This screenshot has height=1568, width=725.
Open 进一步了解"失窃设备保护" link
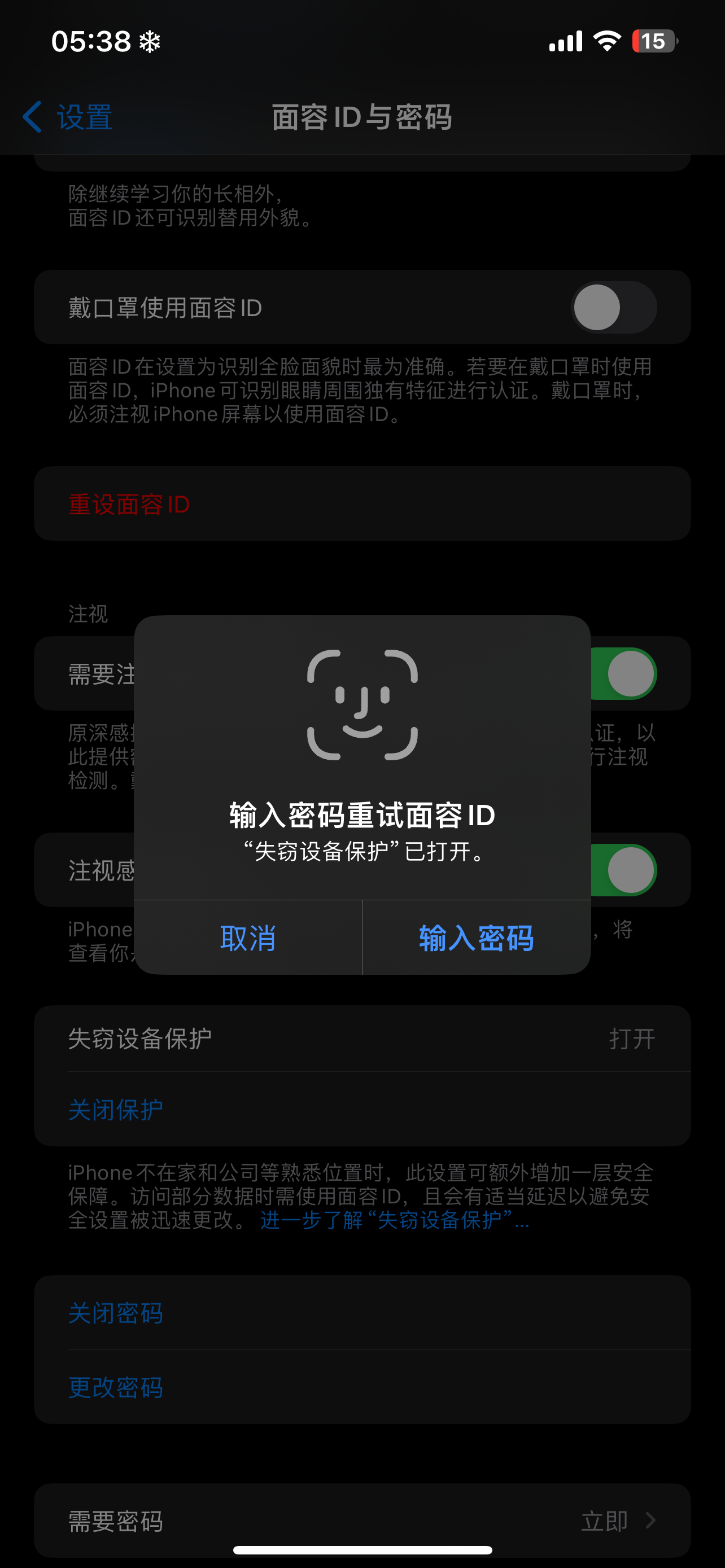(395, 1220)
